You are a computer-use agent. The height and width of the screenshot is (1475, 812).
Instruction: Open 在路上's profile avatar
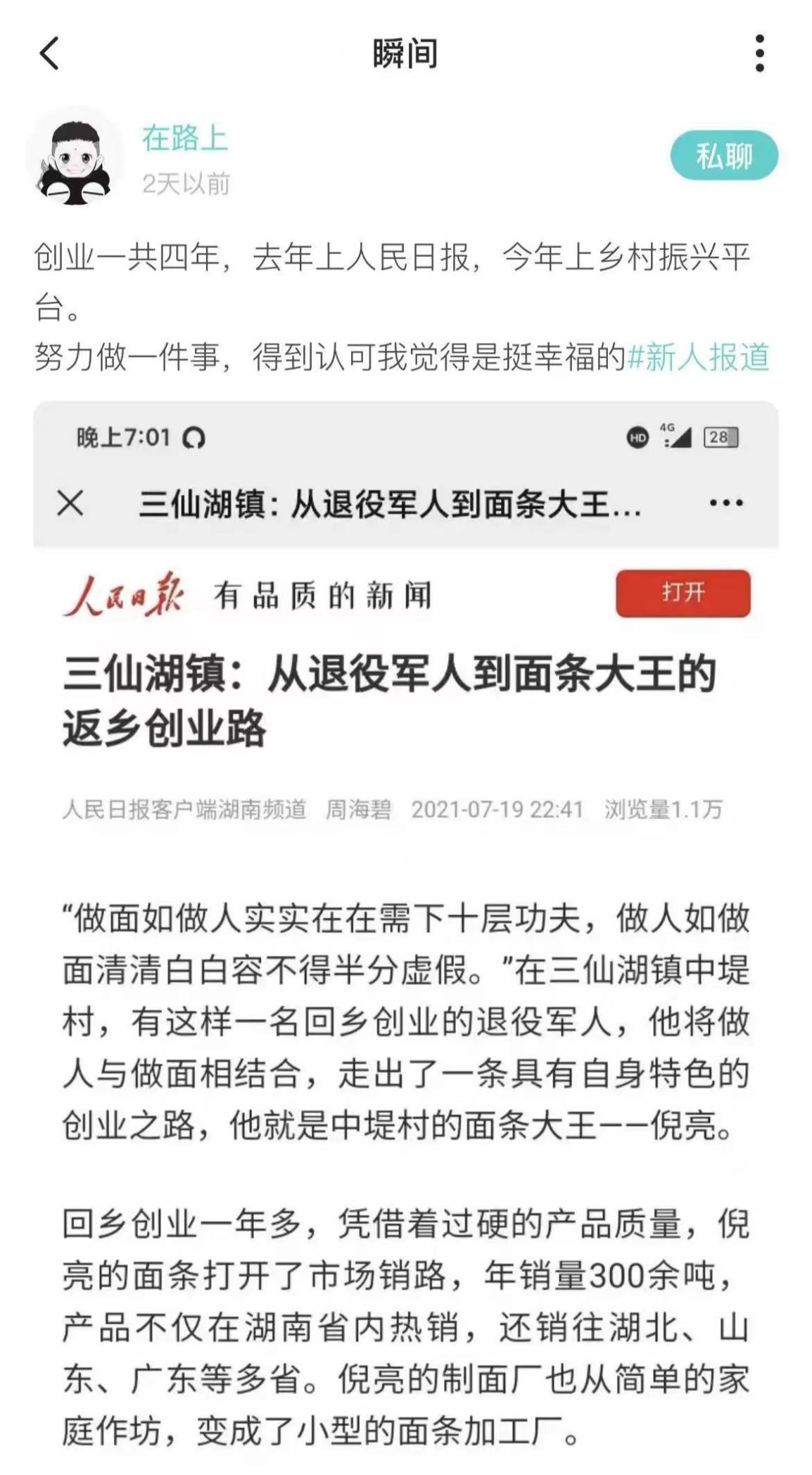tap(75, 156)
